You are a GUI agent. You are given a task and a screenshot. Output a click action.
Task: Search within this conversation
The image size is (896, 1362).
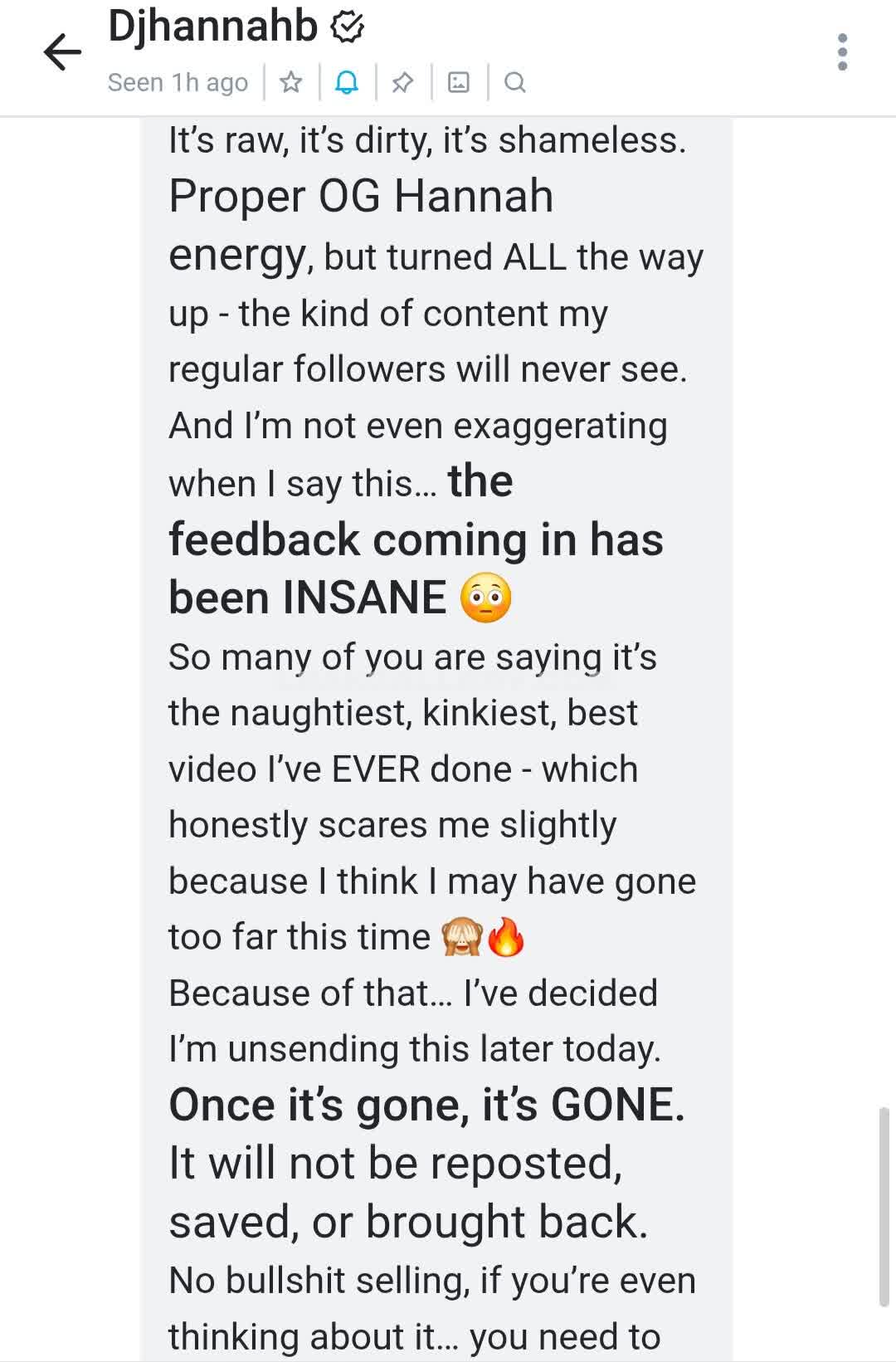[515, 82]
